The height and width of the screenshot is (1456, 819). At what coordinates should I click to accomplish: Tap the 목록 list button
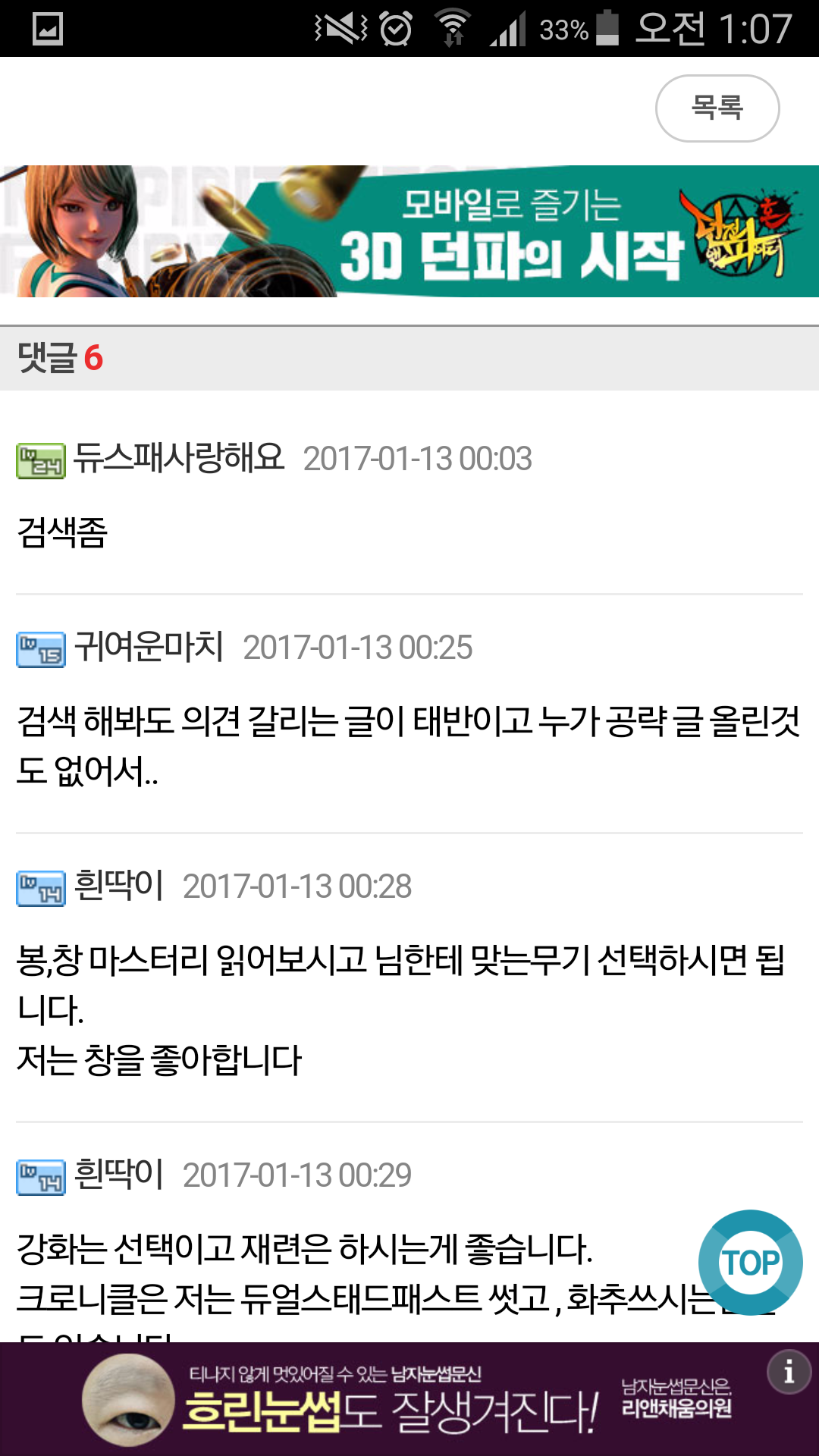(x=717, y=108)
